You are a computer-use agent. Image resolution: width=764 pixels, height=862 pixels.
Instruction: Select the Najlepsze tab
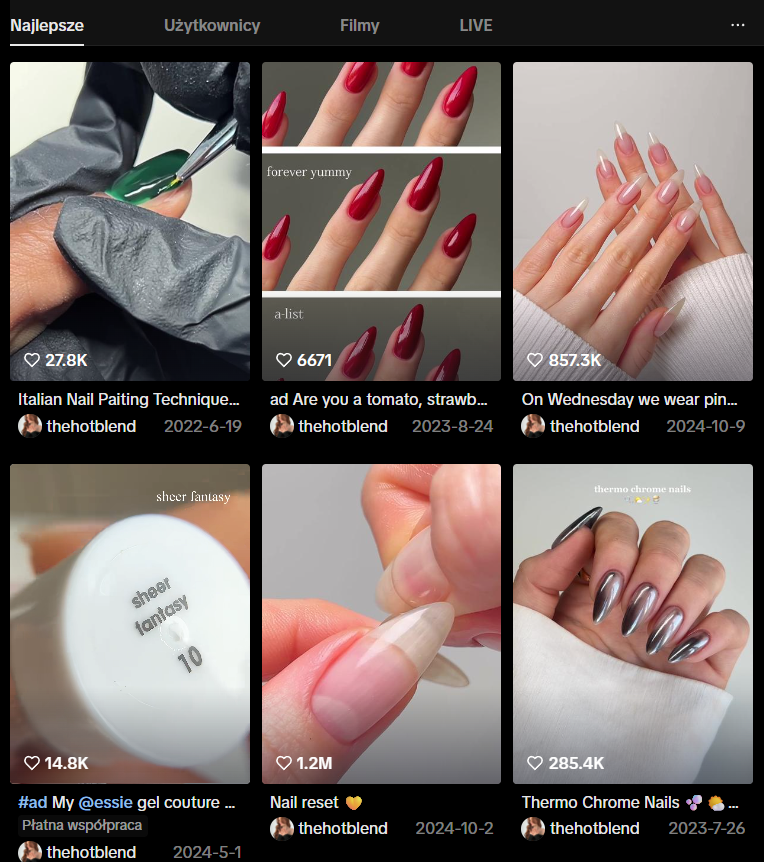47,26
